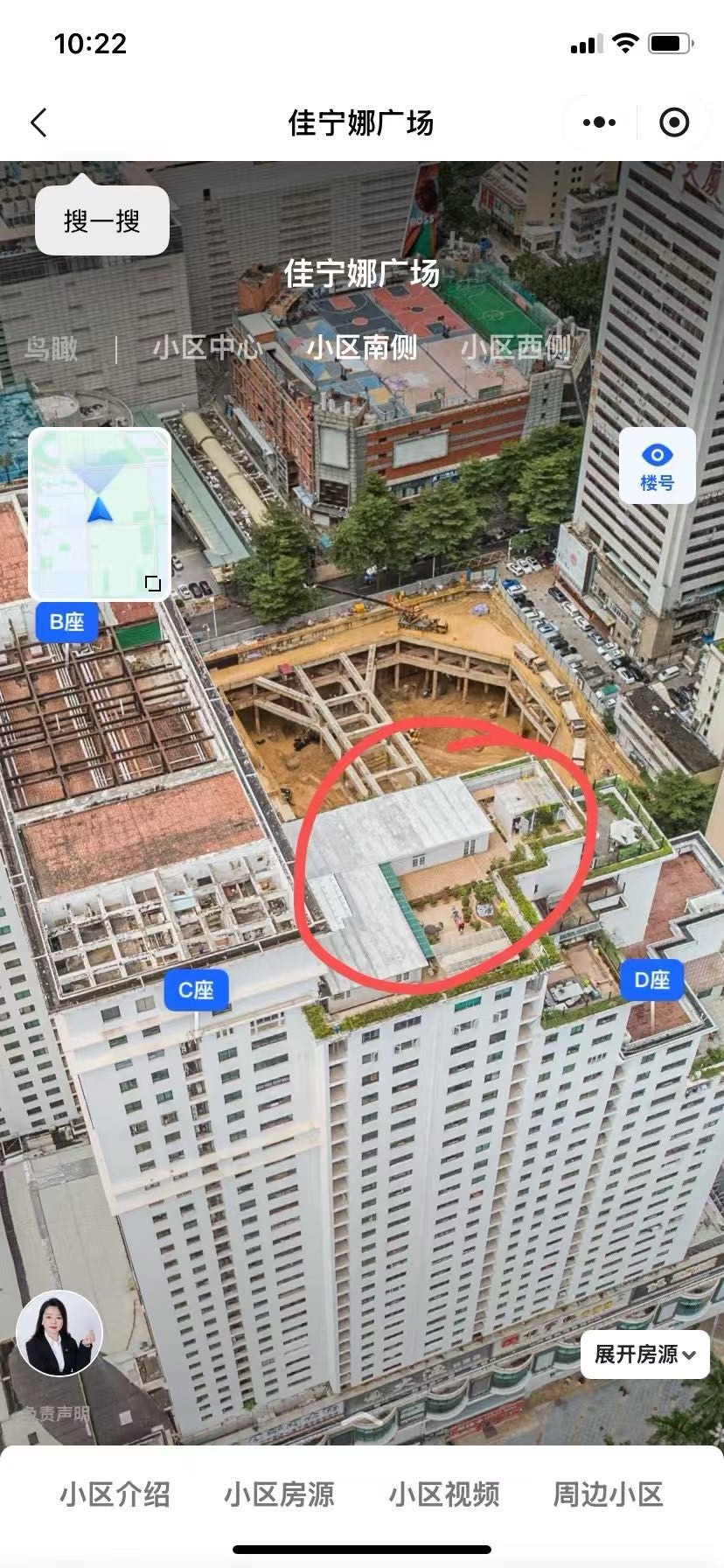Switch to the 小区中心 view
This screenshot has width=724, height=1568.
click(206, 347)
